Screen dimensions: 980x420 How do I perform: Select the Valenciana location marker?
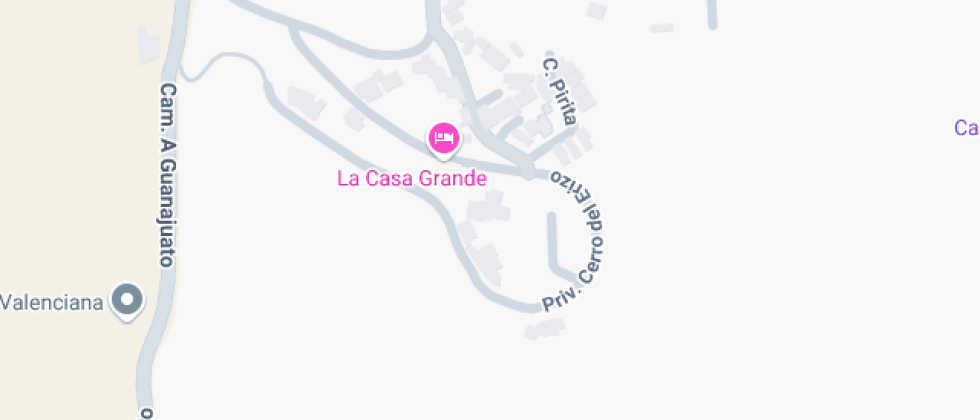(128, 300)
